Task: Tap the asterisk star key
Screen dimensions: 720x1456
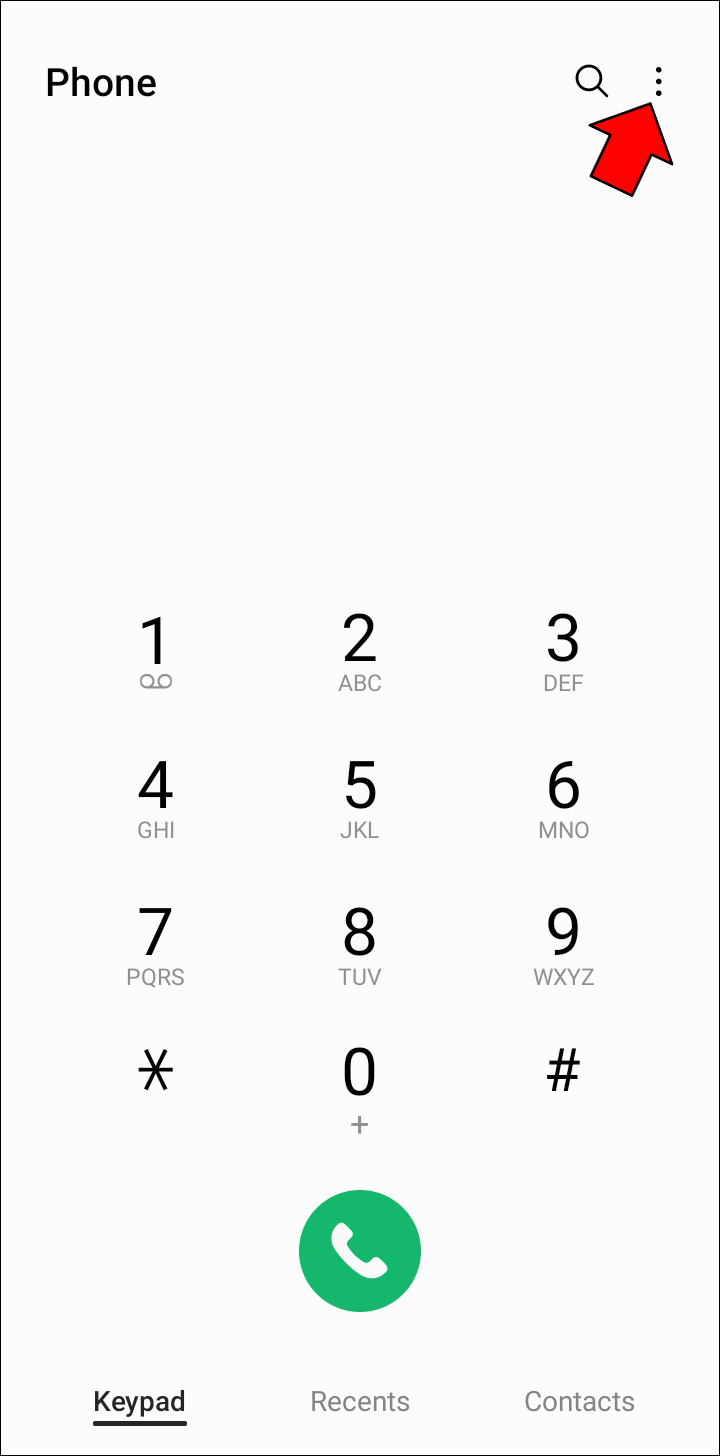Action: pyautogui.click(x=155, y=1073)
